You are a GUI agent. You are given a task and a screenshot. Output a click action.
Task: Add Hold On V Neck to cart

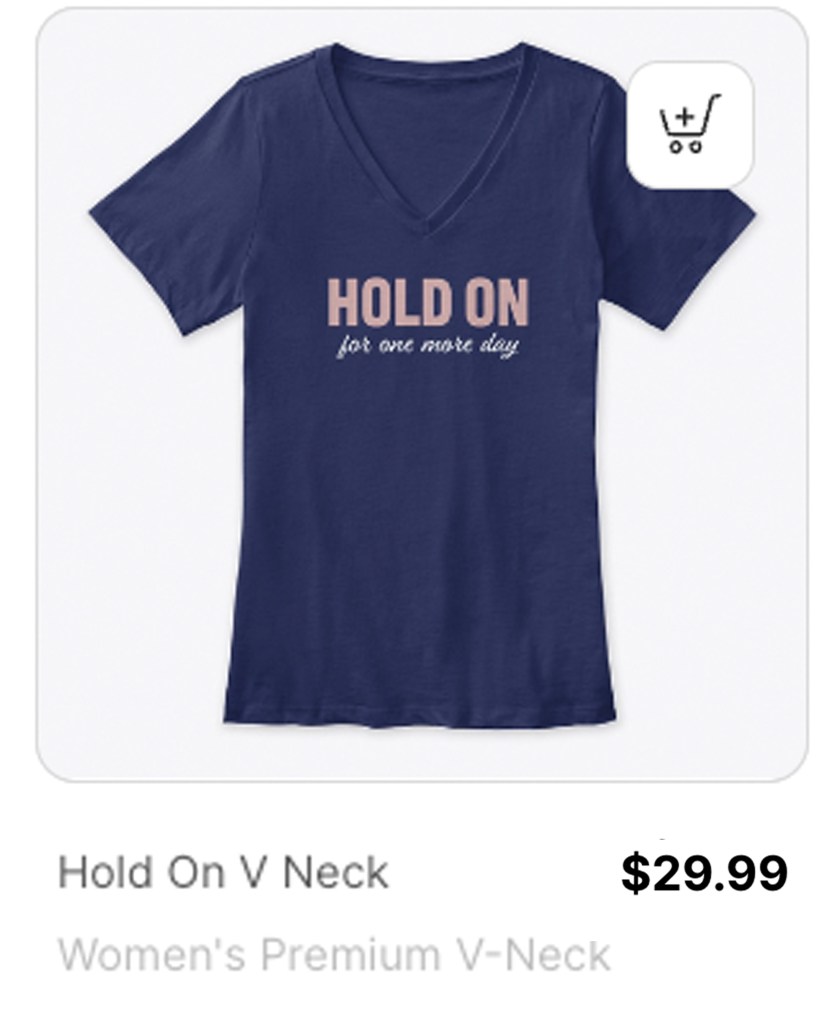690,125
